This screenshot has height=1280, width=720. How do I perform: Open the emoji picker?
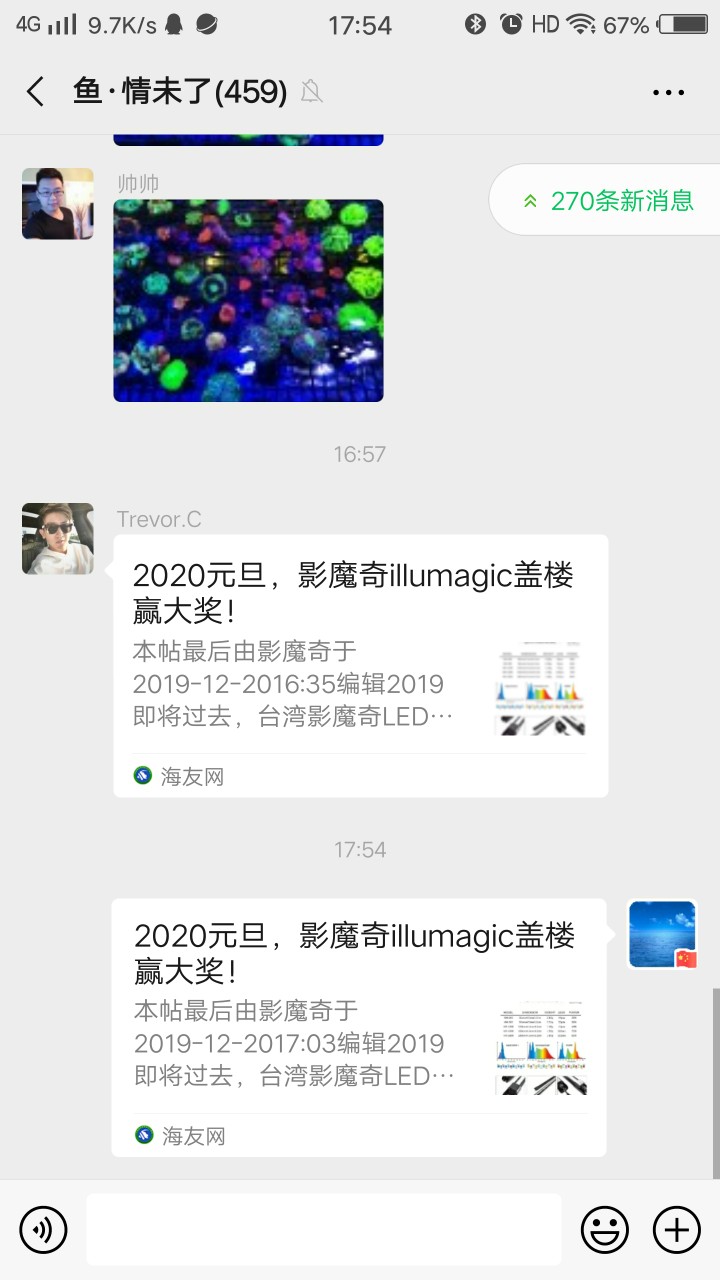point(605,1229)
